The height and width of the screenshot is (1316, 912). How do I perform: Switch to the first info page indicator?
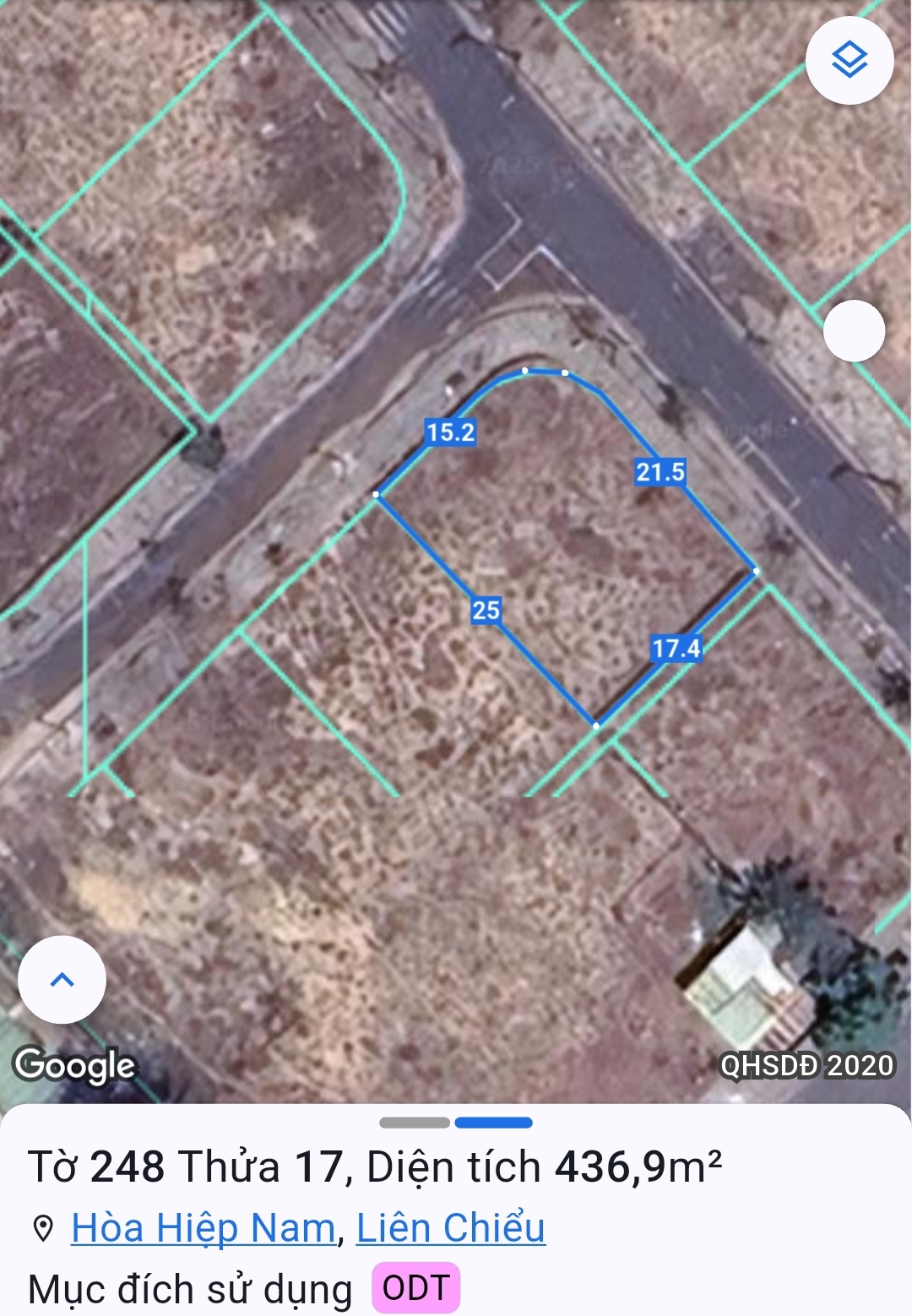(414, 1123)
